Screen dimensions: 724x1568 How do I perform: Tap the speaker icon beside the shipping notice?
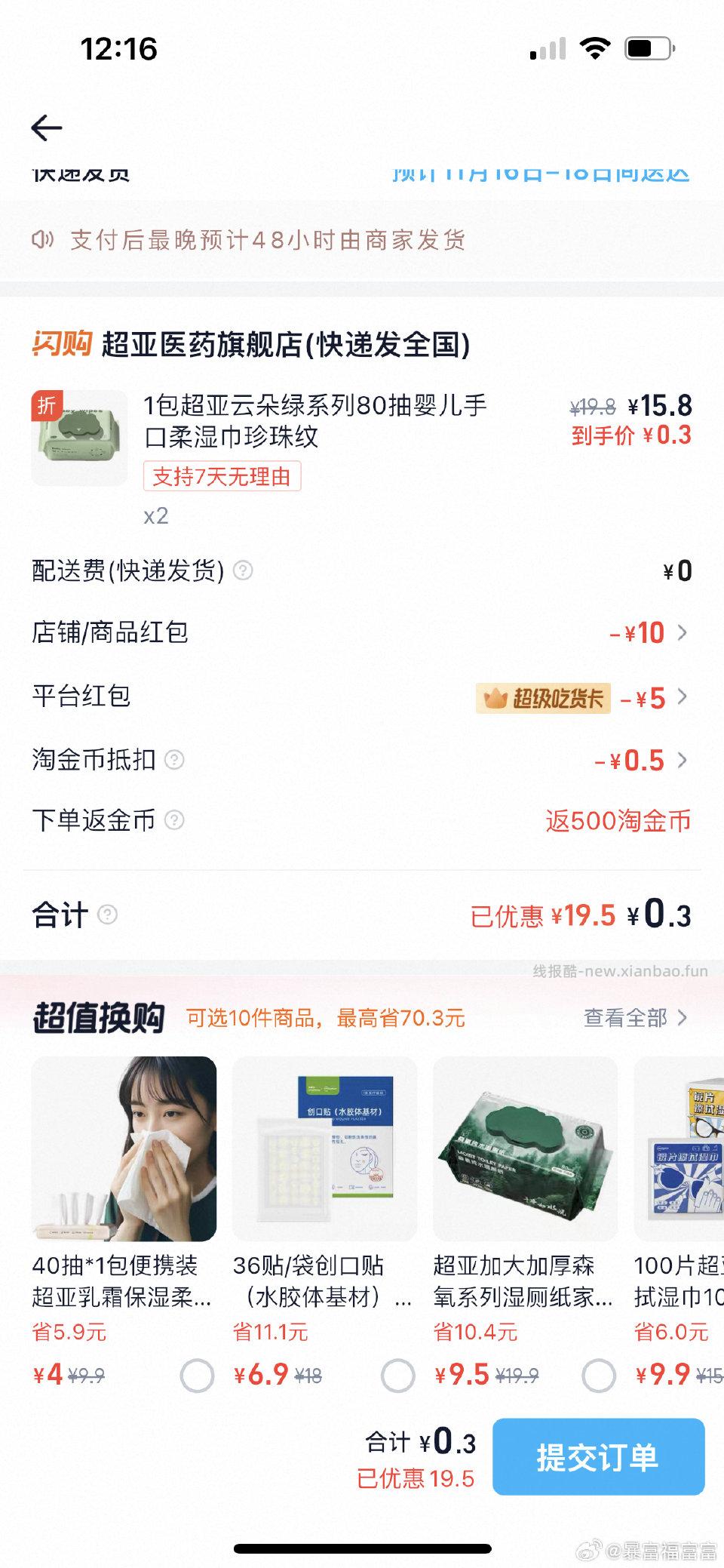click(42, 239)
